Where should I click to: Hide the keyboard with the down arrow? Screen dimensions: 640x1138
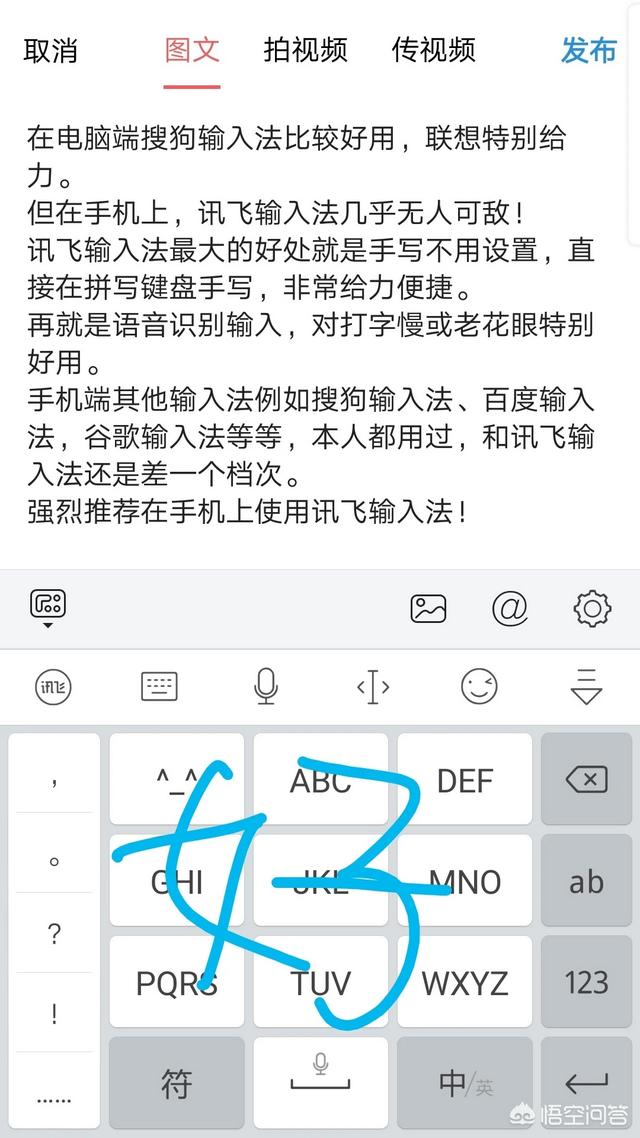586,687
